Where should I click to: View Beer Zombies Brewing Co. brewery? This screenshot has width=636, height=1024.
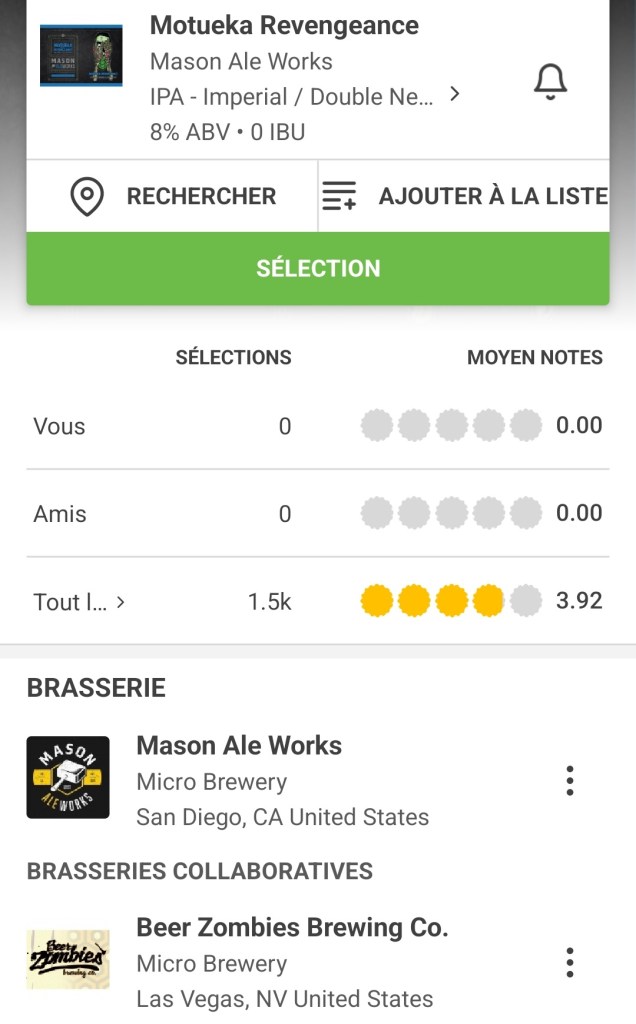[x=291, y=928]
